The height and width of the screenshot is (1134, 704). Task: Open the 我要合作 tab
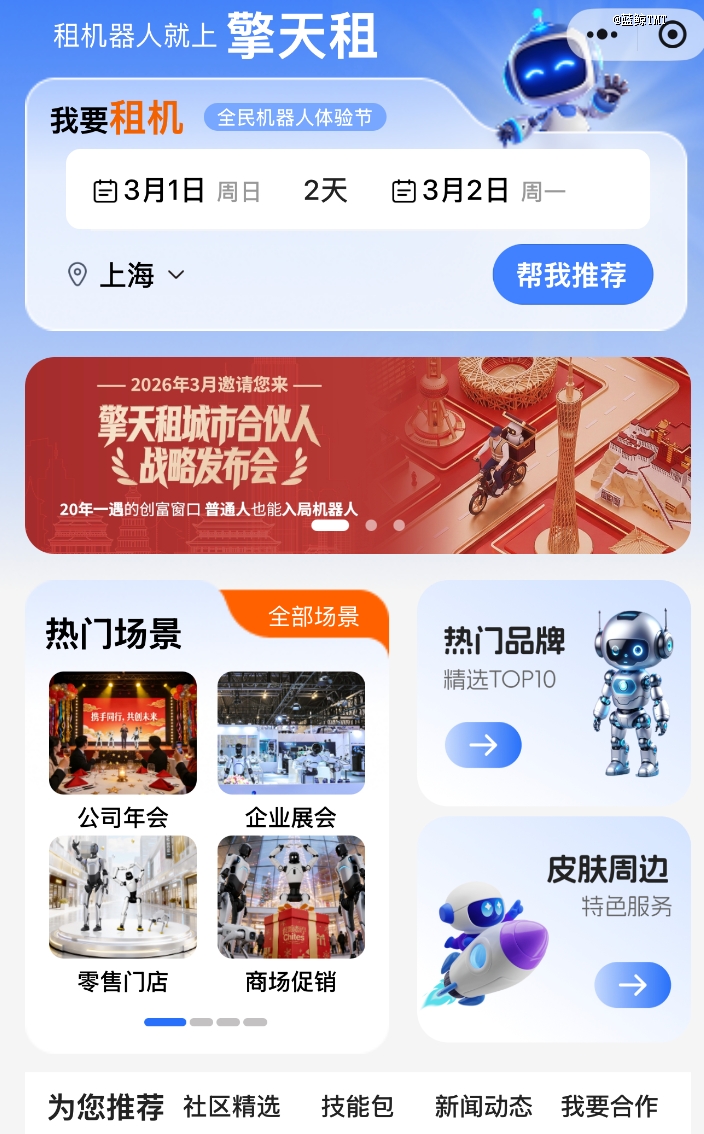[x=609, y=1106]
